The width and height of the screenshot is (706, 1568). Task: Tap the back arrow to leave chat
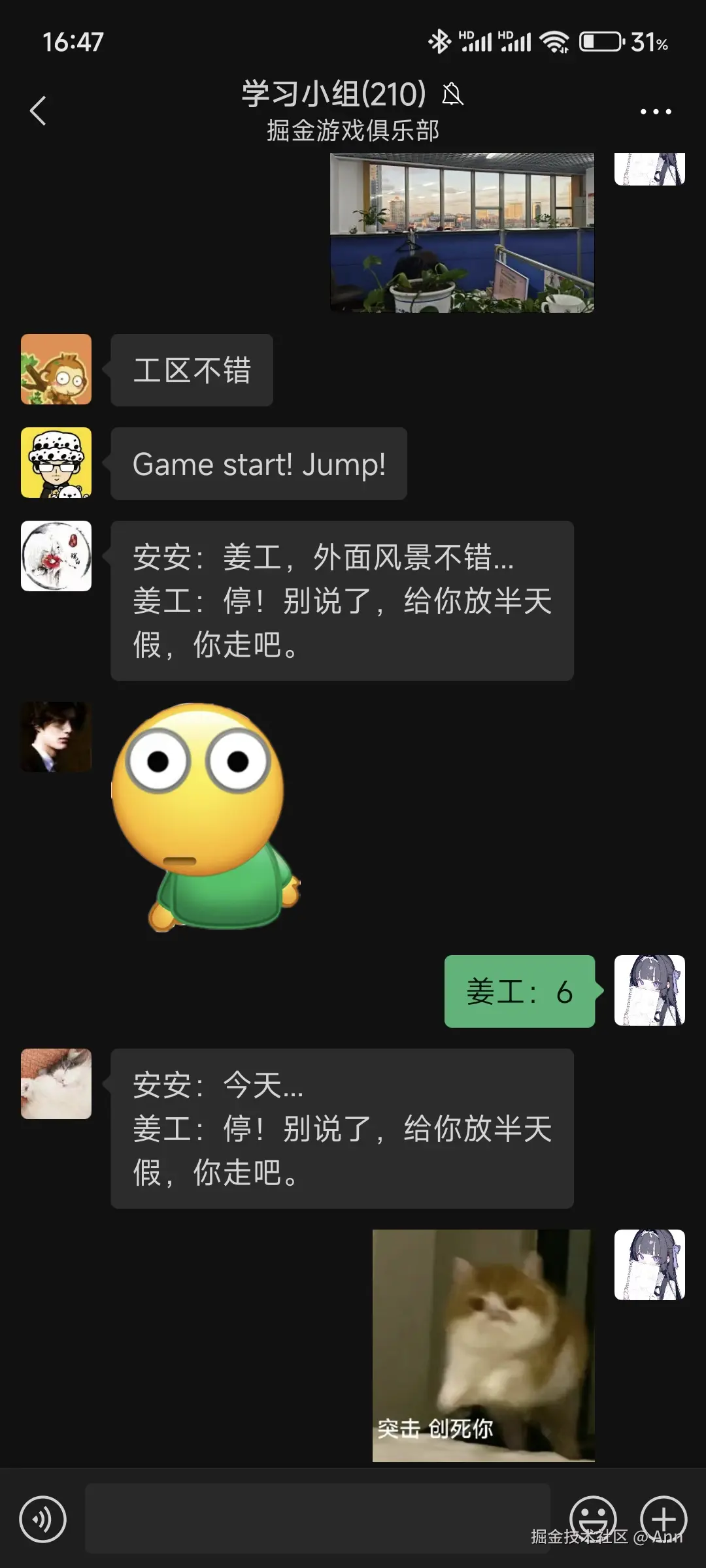pos(37,110)
